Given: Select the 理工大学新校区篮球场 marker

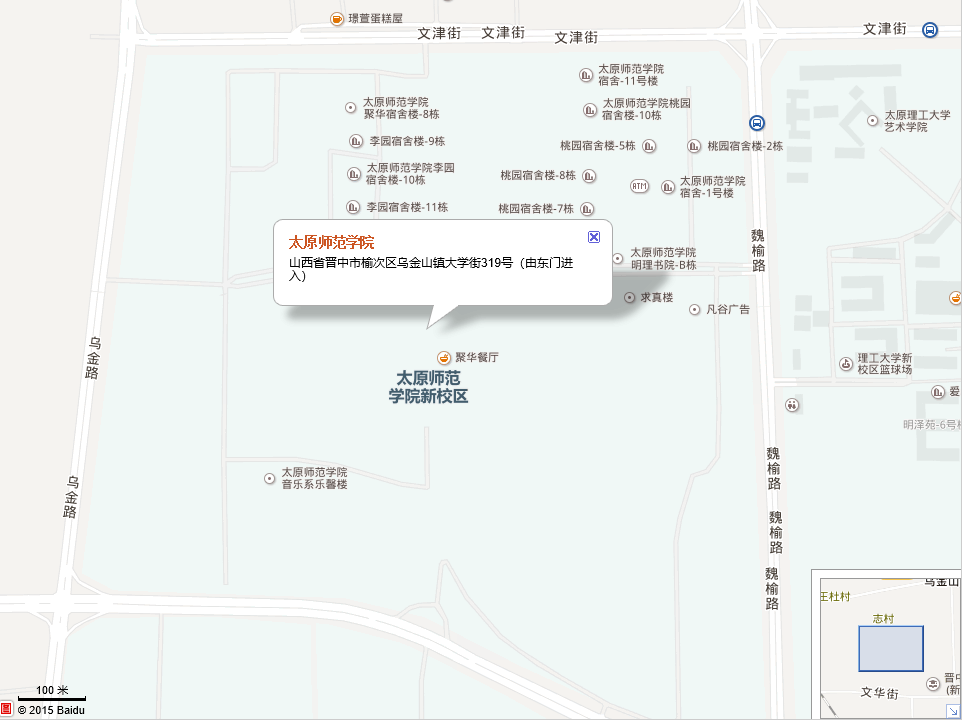Looking at the screenshot, I should [x=846, y=363].
